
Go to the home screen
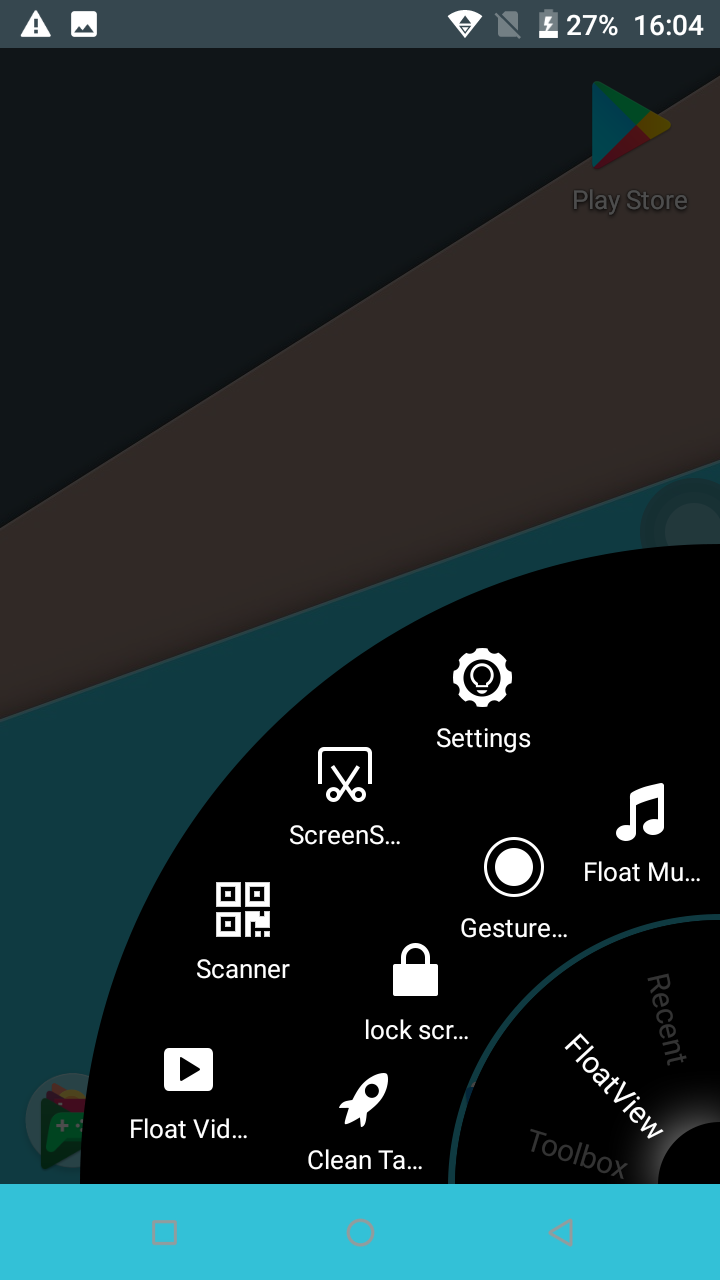360,1232
